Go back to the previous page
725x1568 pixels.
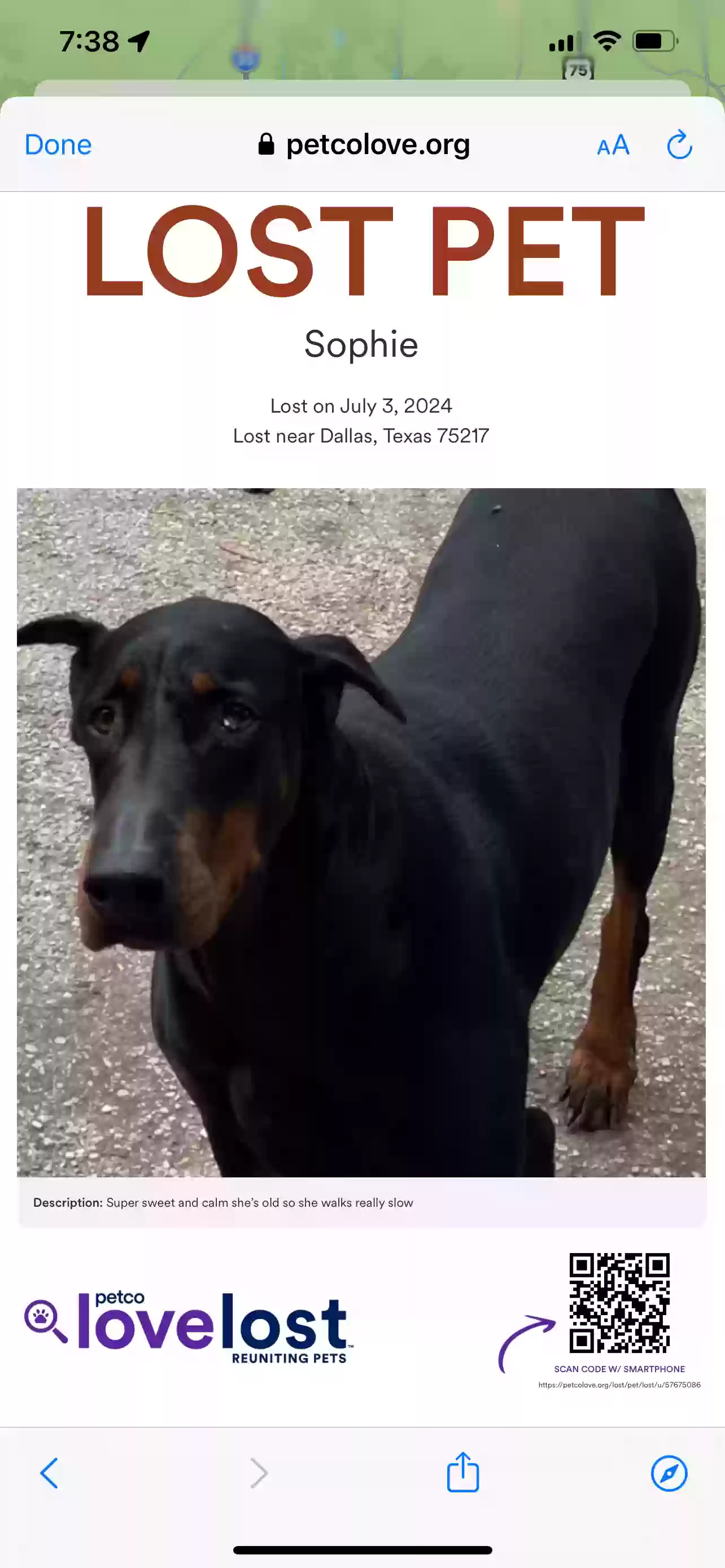(49, 1473)
